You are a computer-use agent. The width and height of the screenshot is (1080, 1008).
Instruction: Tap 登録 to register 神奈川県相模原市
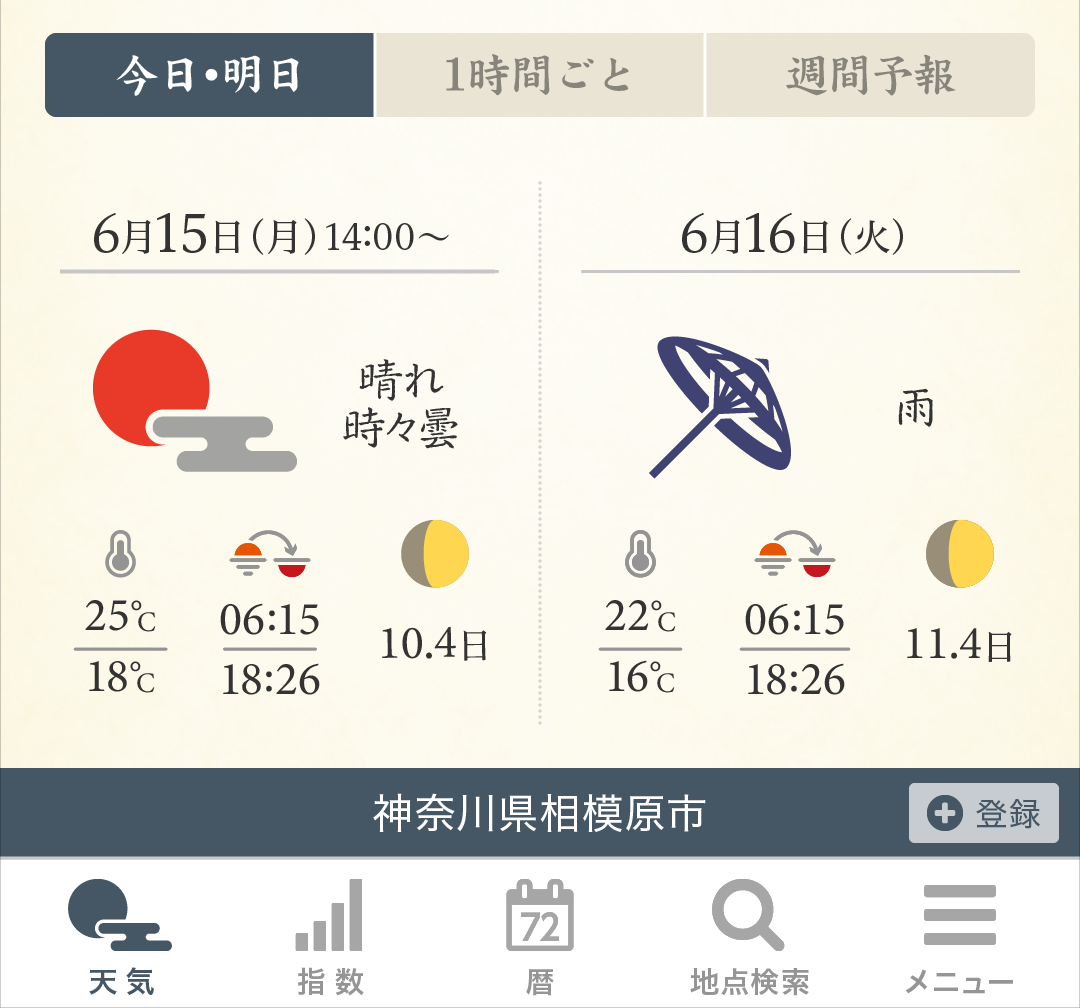pos(983,813)
